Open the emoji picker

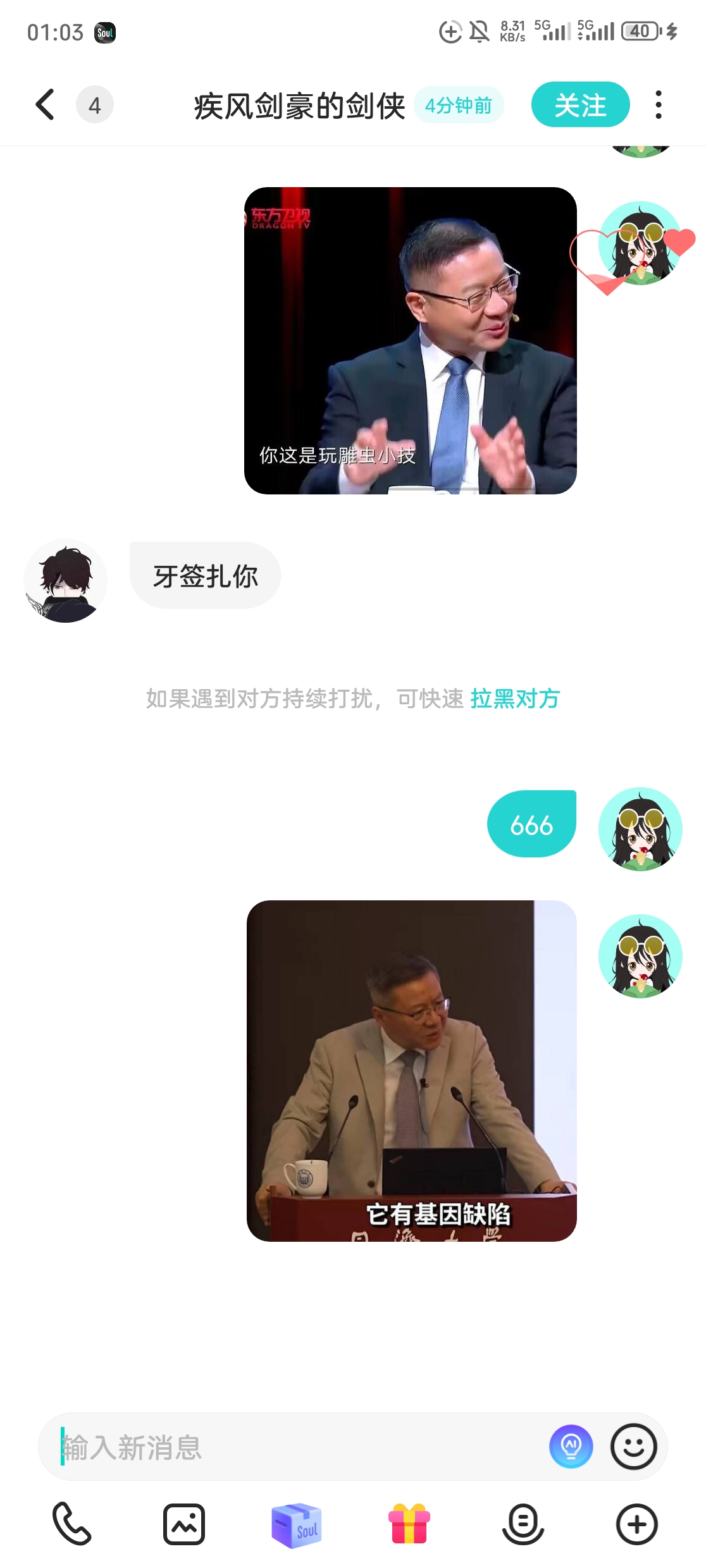[x=633, y=1447]
